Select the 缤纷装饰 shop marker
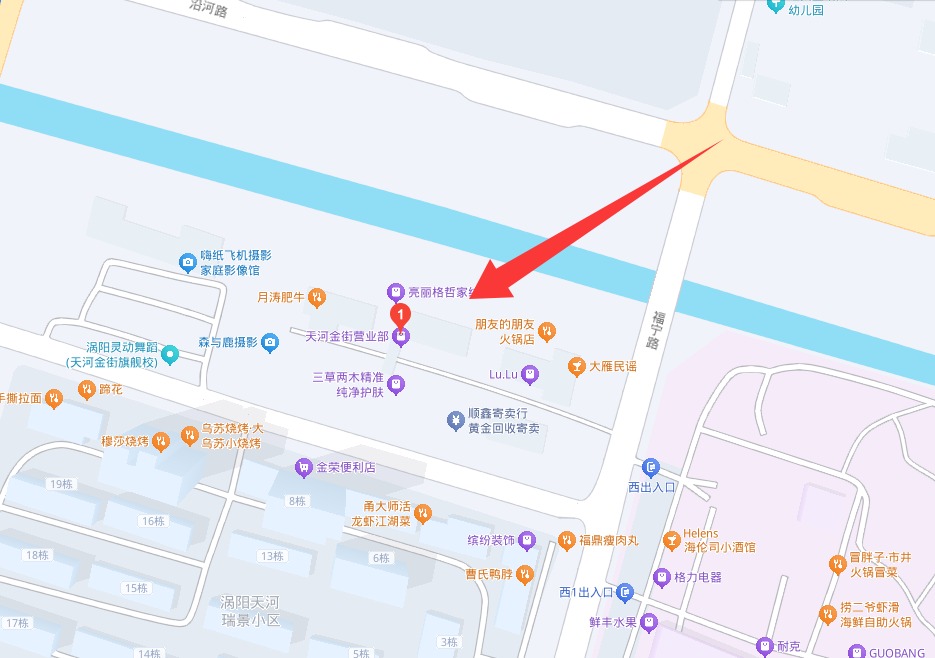 [x=527, y=540]
